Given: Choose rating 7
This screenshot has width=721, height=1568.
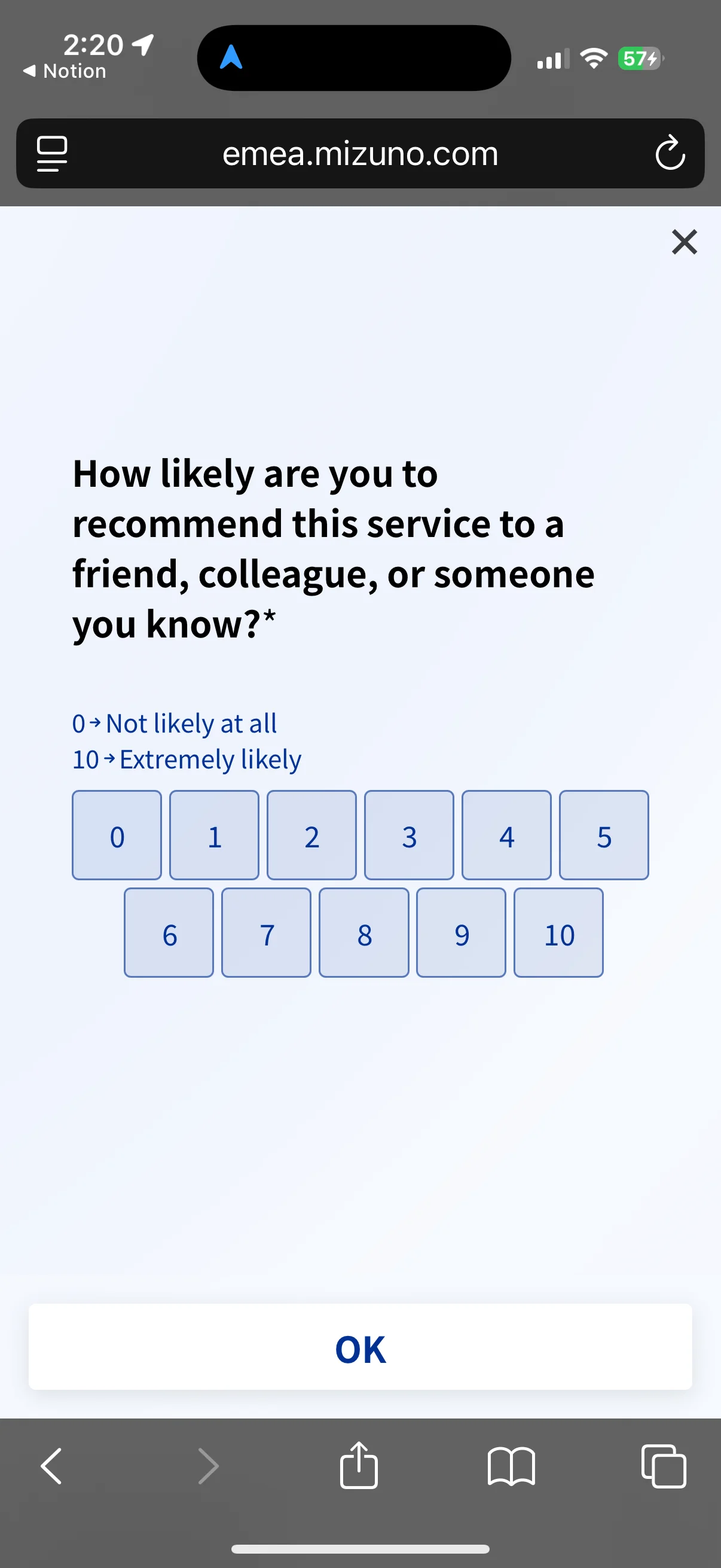Looking at the screenshot, I should coord(267,932).
